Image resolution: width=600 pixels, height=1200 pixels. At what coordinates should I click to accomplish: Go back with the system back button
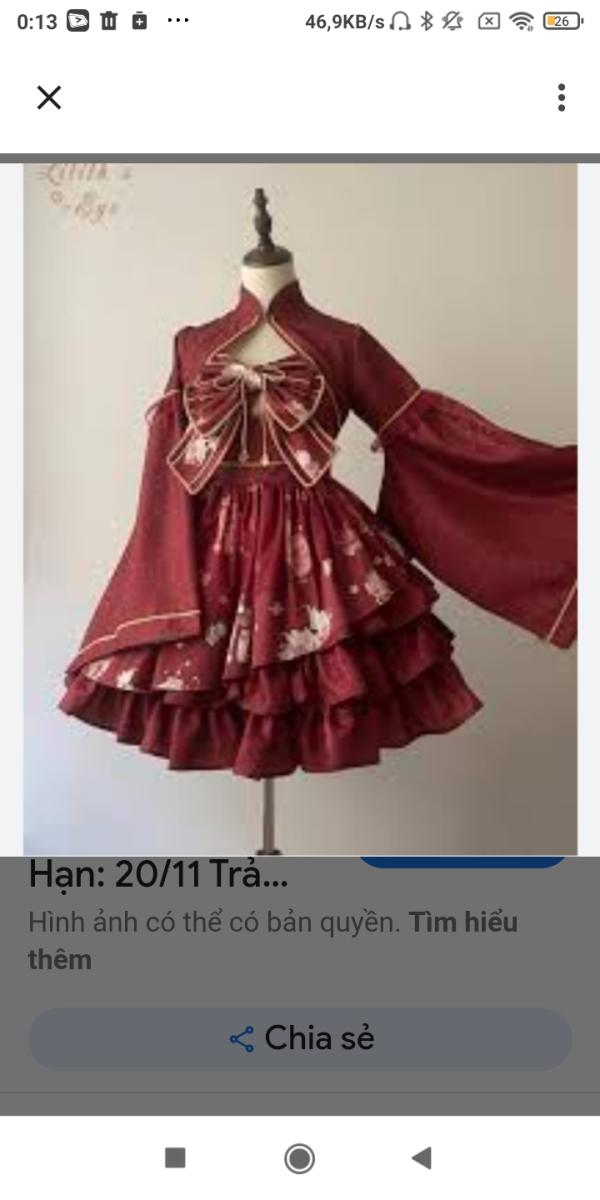pyautogui.click(x=421, y=1158)
